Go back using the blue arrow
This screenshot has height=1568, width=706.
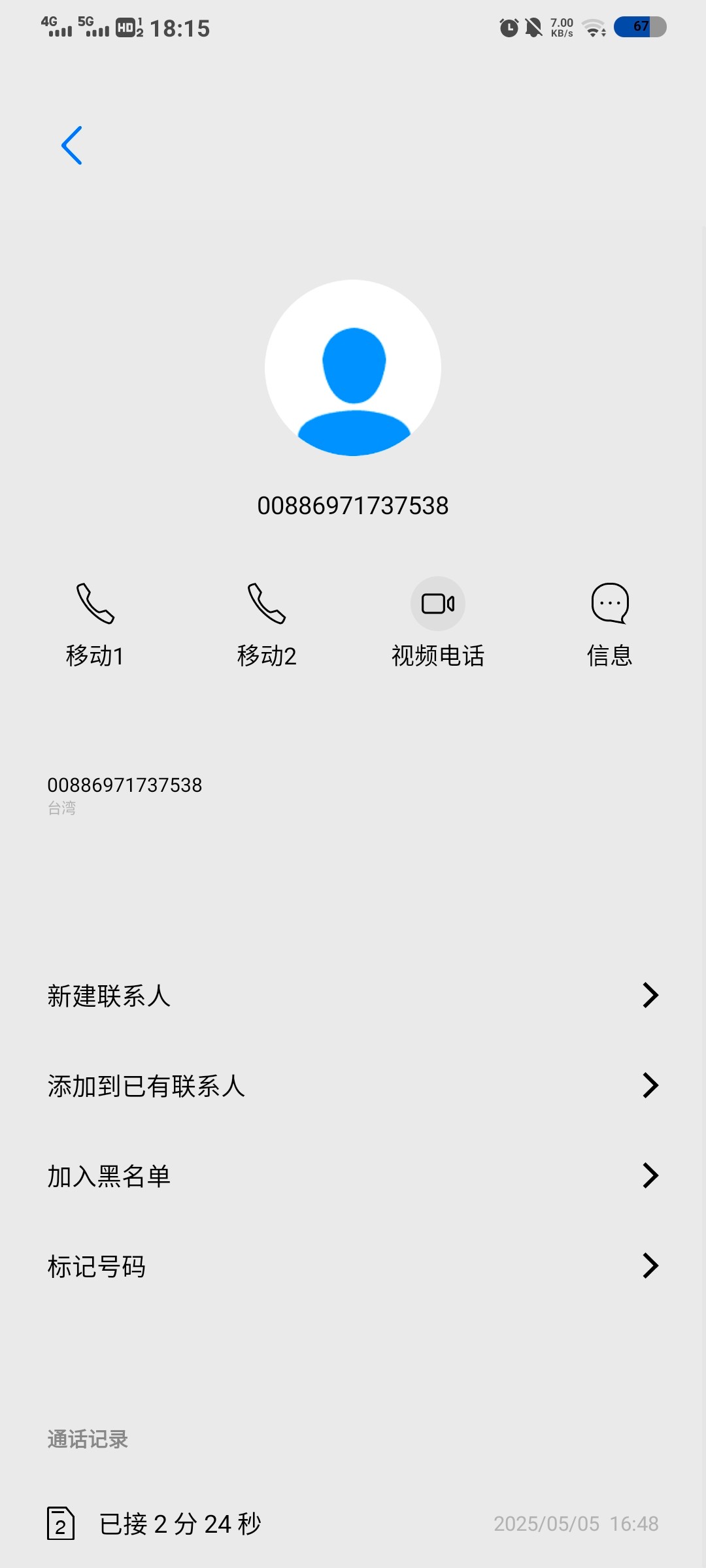tap(71, 145)
